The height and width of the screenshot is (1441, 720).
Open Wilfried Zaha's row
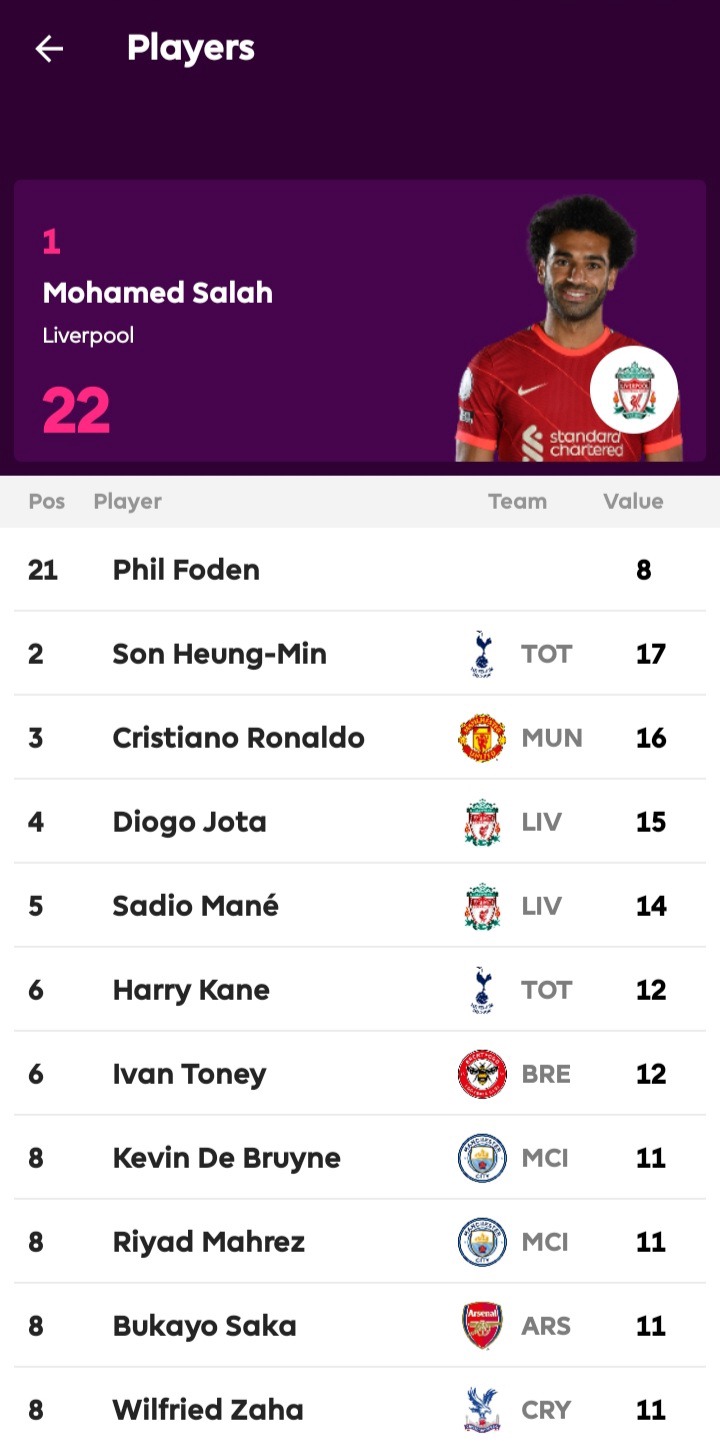[x=360, y=1405]
